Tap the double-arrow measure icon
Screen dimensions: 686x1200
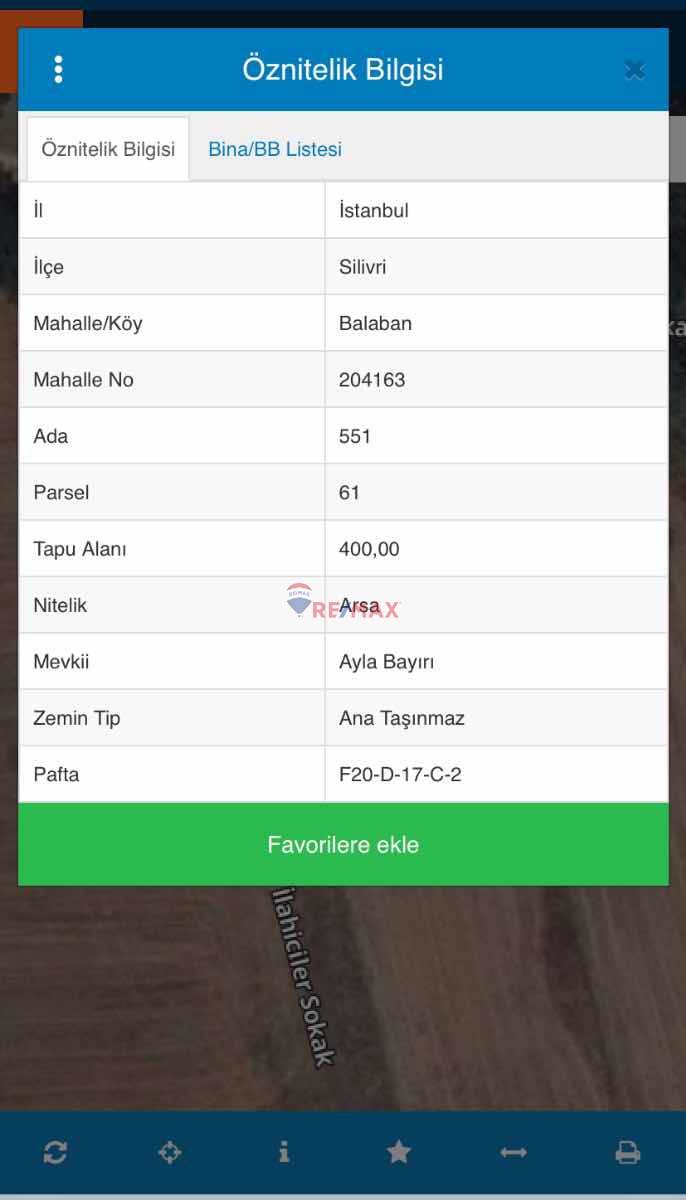513,1153
